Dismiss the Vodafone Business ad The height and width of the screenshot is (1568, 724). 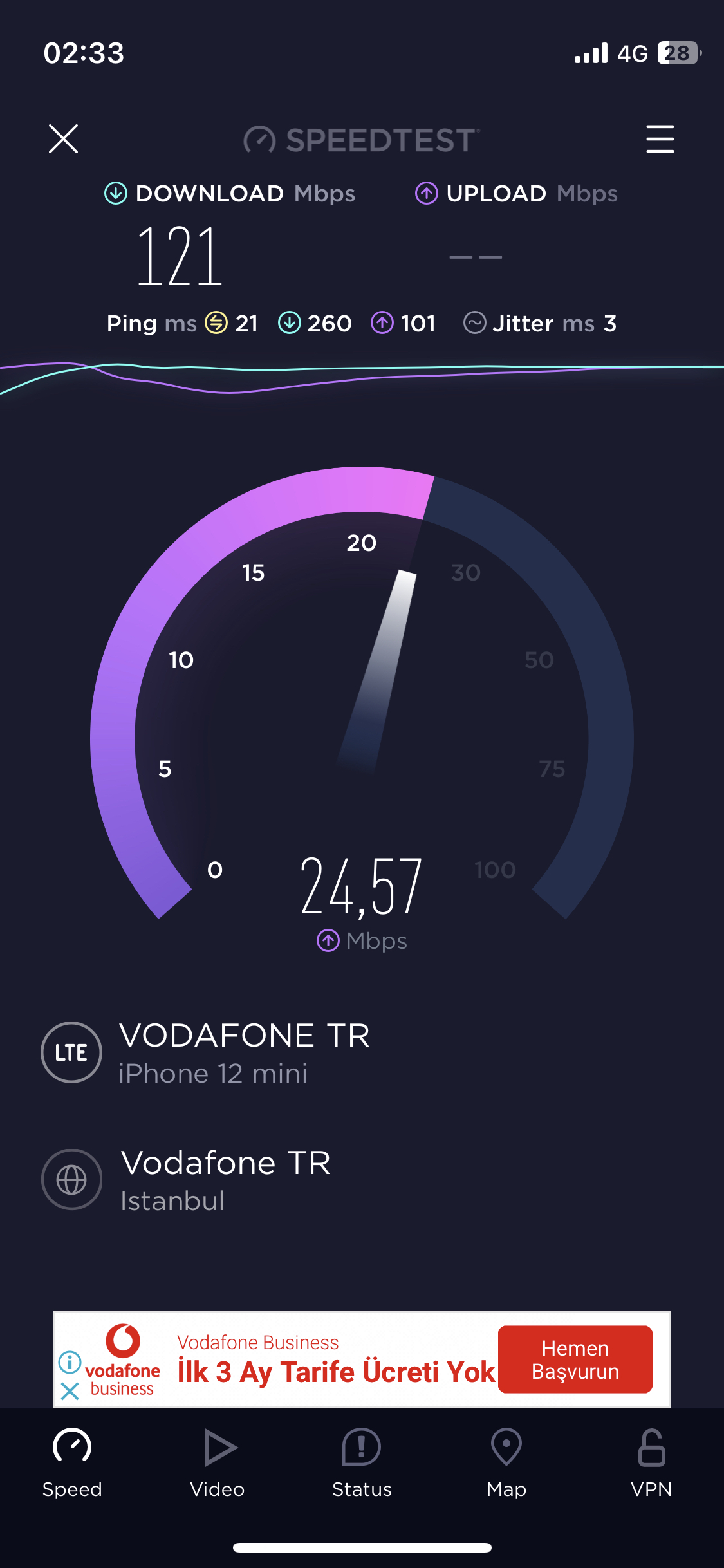[70, 1392]
